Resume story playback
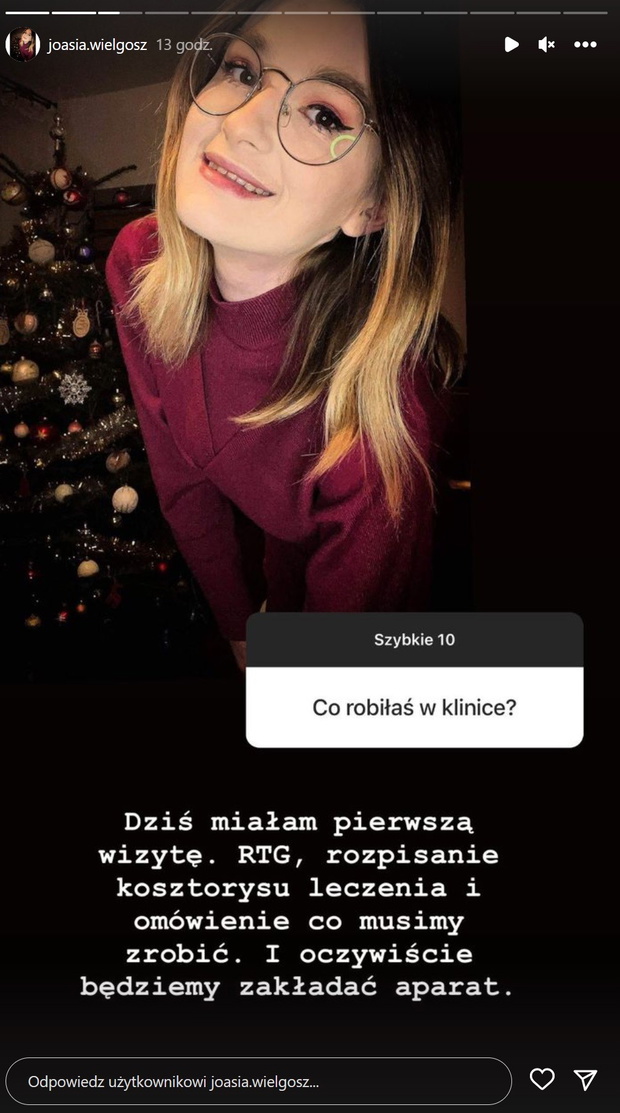Viewport: 620px width, 1113px height. 511,45
